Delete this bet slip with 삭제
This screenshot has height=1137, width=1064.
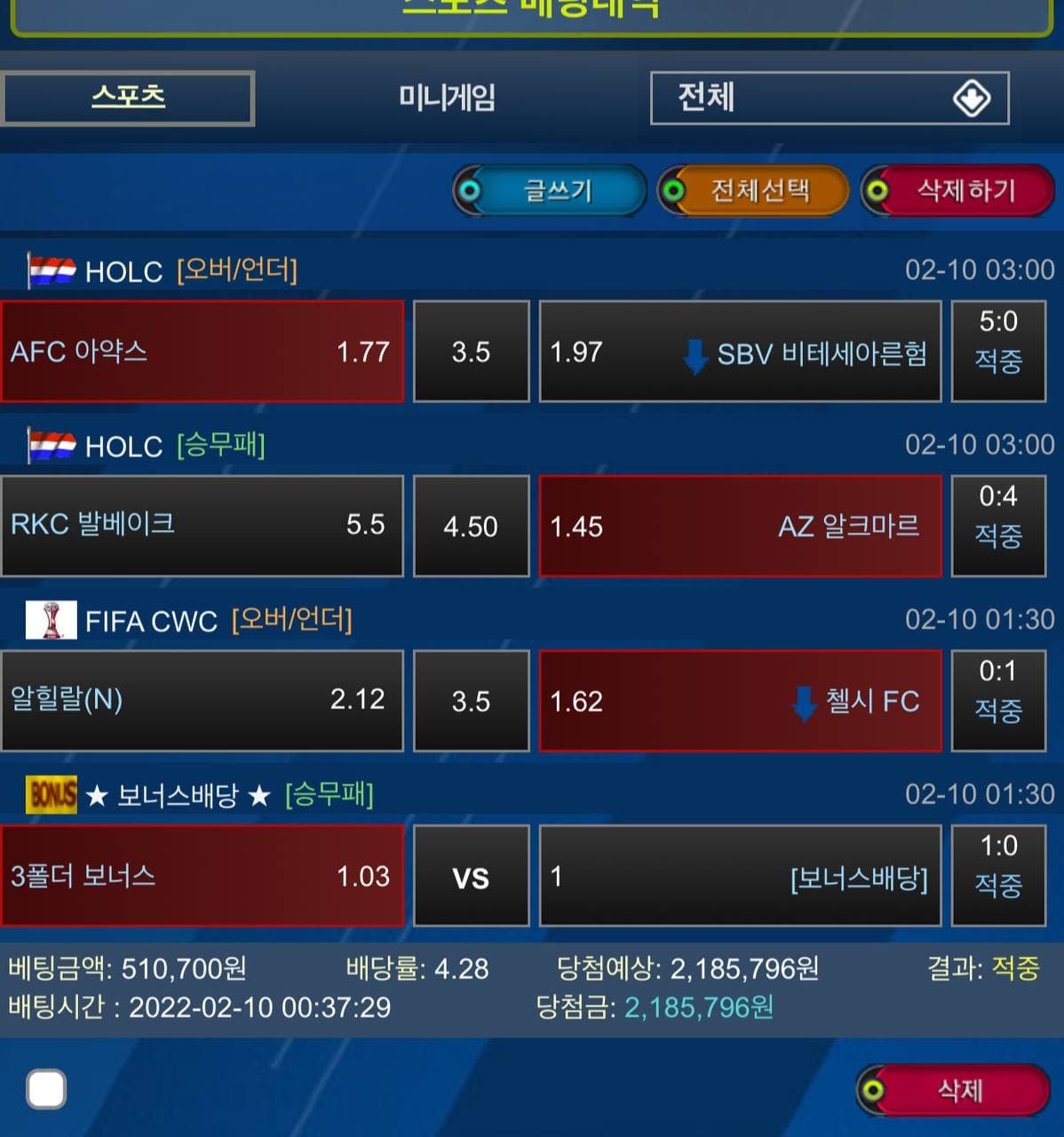pos(954,1090)
